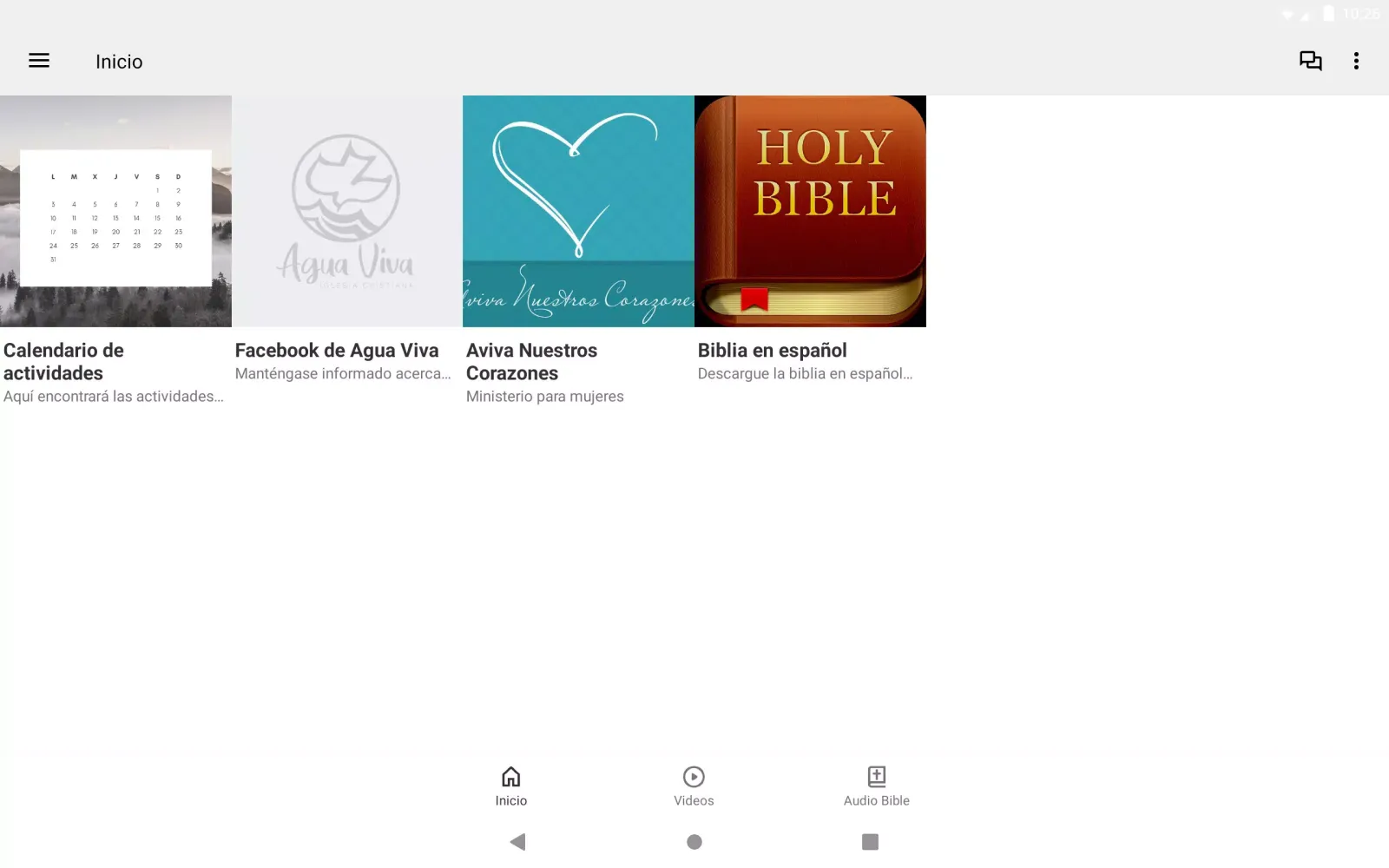This screenshot has height=868, width=1389.
Task: Tap the system home button
Action: click(x=694, y=841)
